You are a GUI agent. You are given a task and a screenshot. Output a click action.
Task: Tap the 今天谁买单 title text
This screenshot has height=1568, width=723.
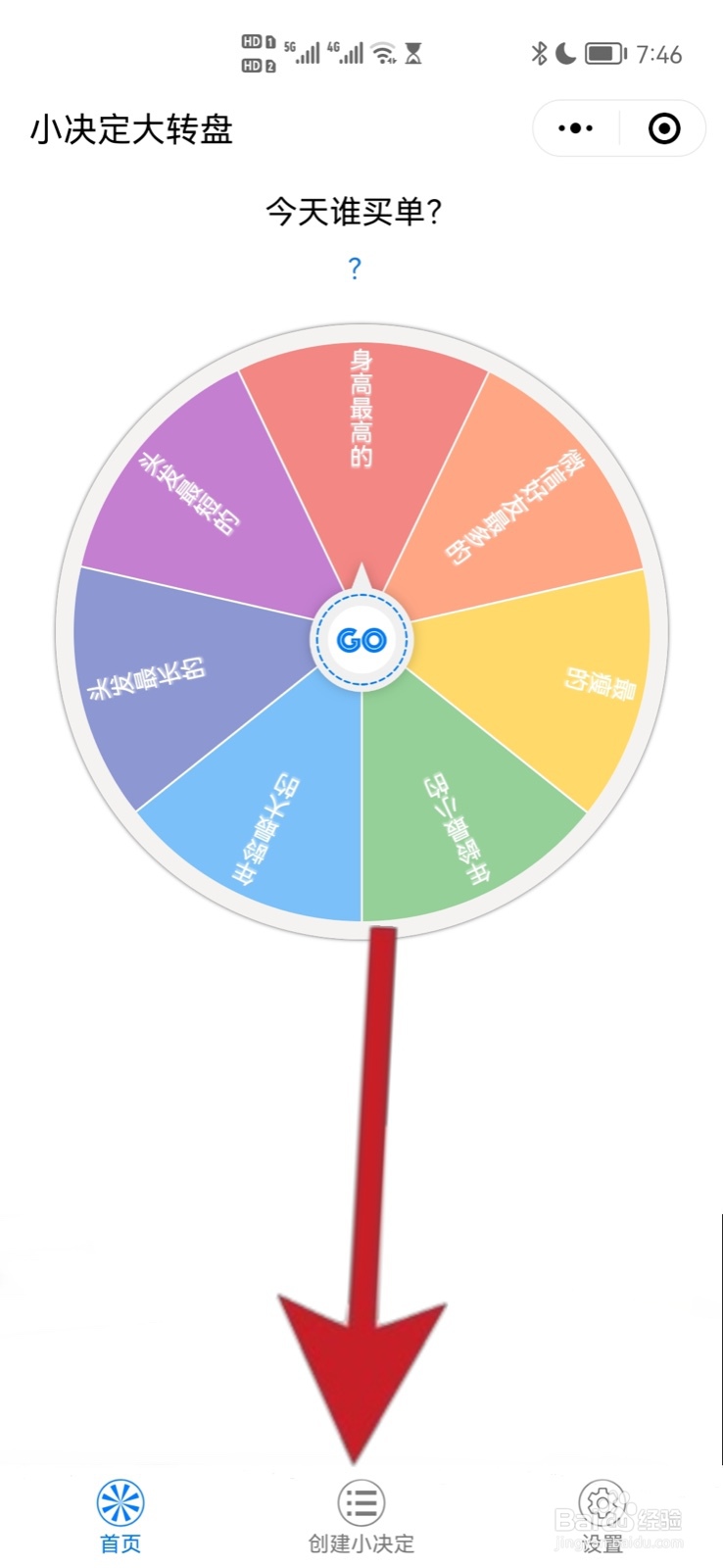click(x=355, y=210)
